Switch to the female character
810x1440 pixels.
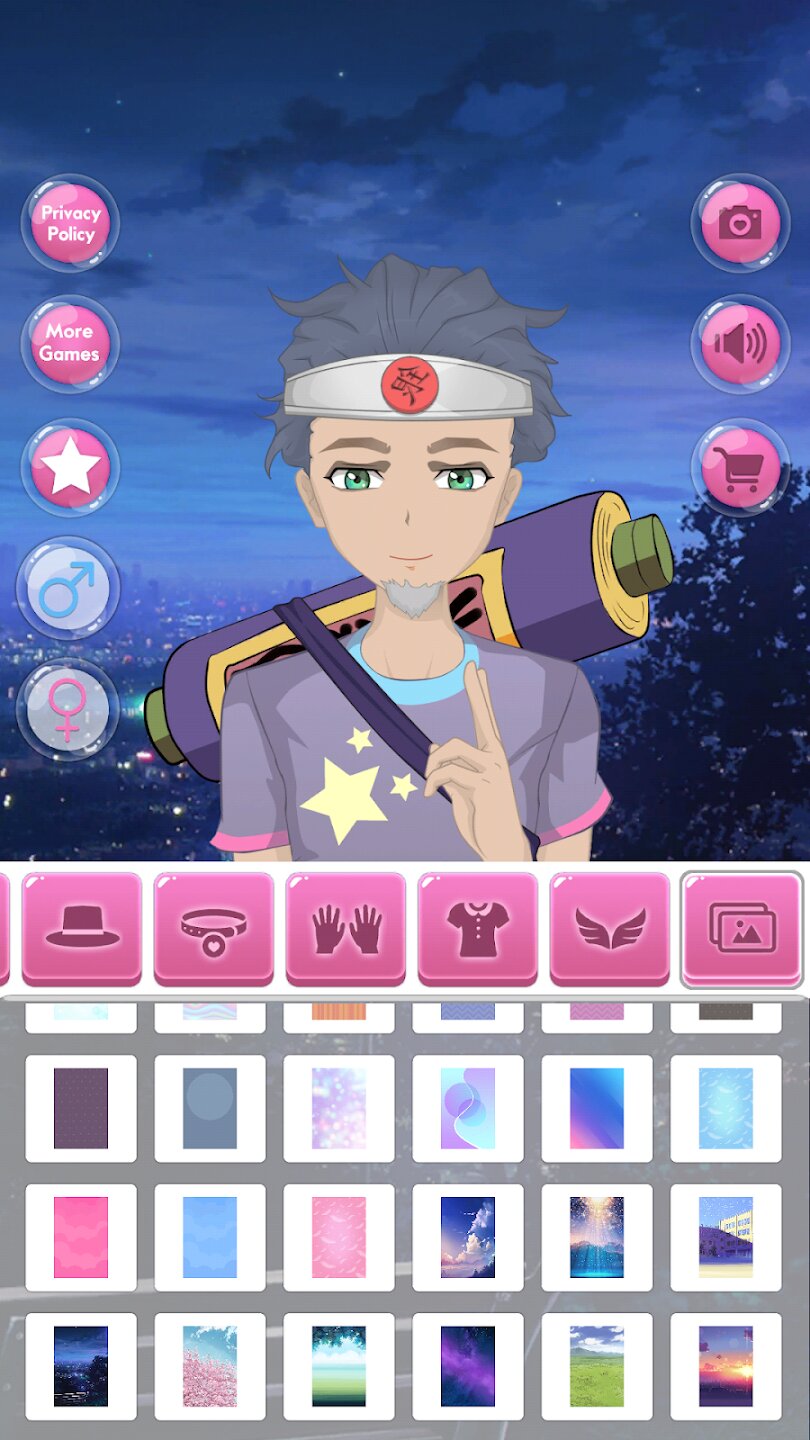click(68, 708)
